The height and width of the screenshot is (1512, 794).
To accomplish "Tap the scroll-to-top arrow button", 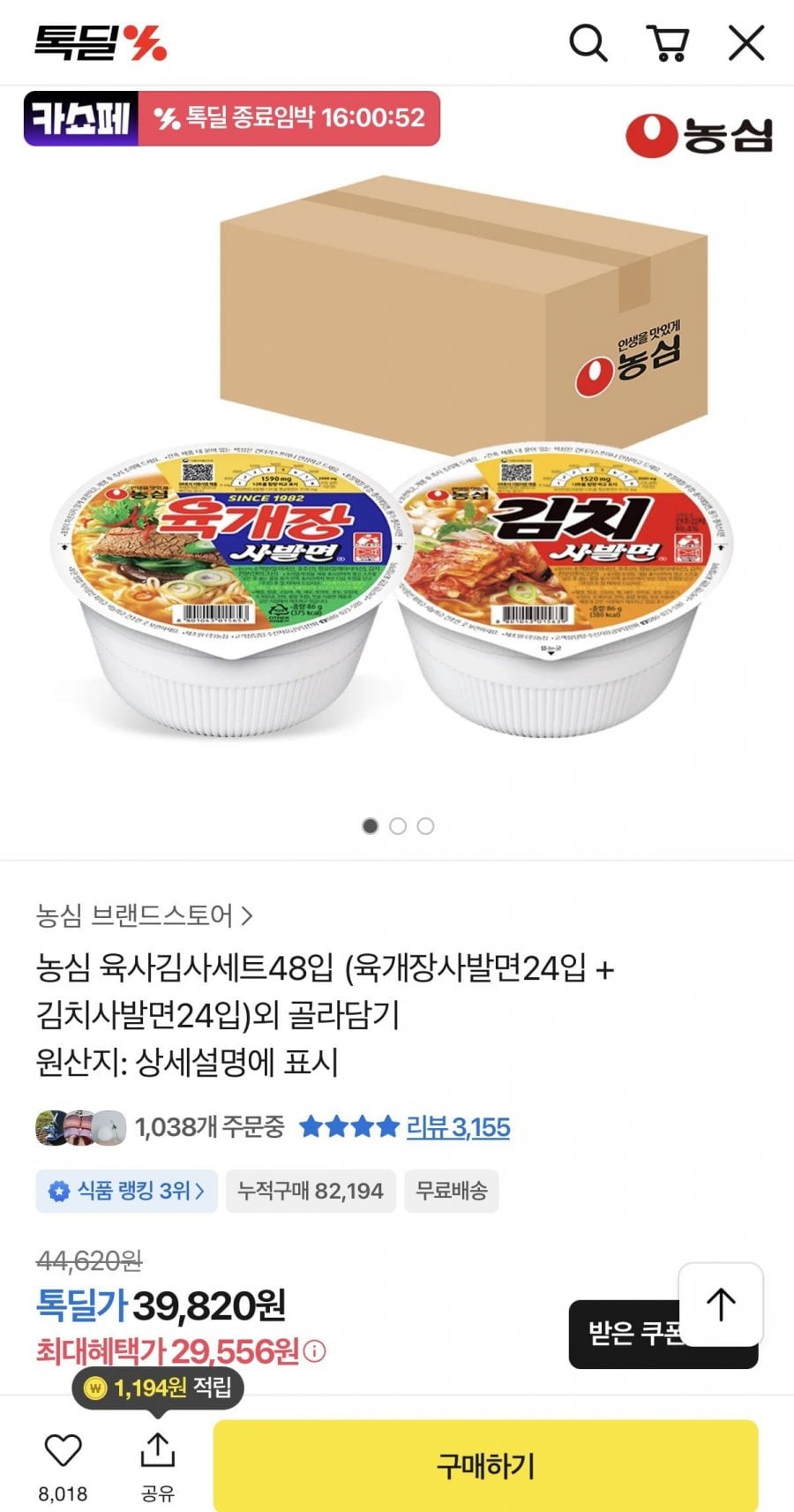I will click(721, 1305).
